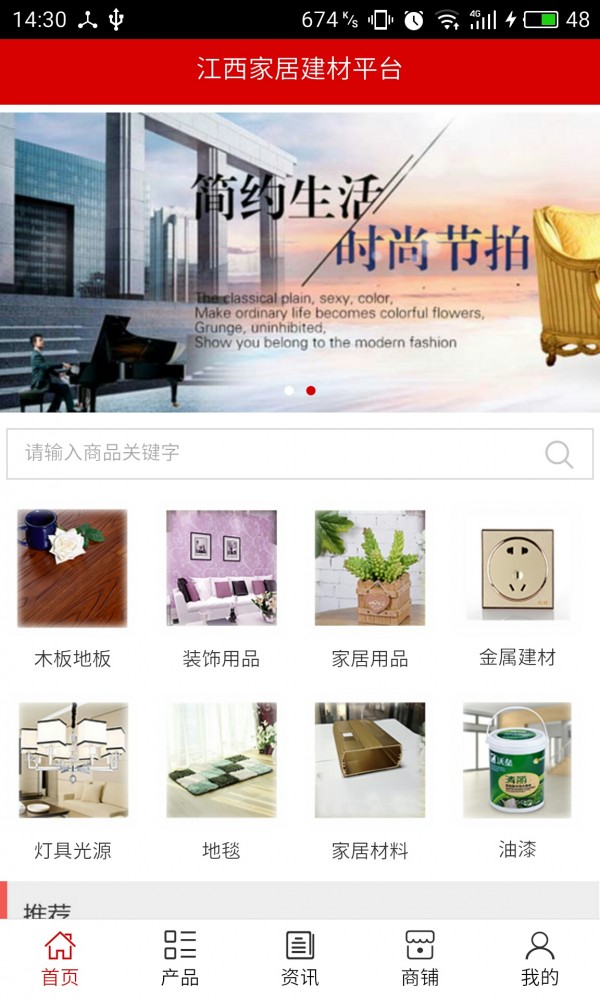The width and height of the screenshot is (600, 1000).
Task: Switch to the 我的 tab
Action: tap(540, 958)
